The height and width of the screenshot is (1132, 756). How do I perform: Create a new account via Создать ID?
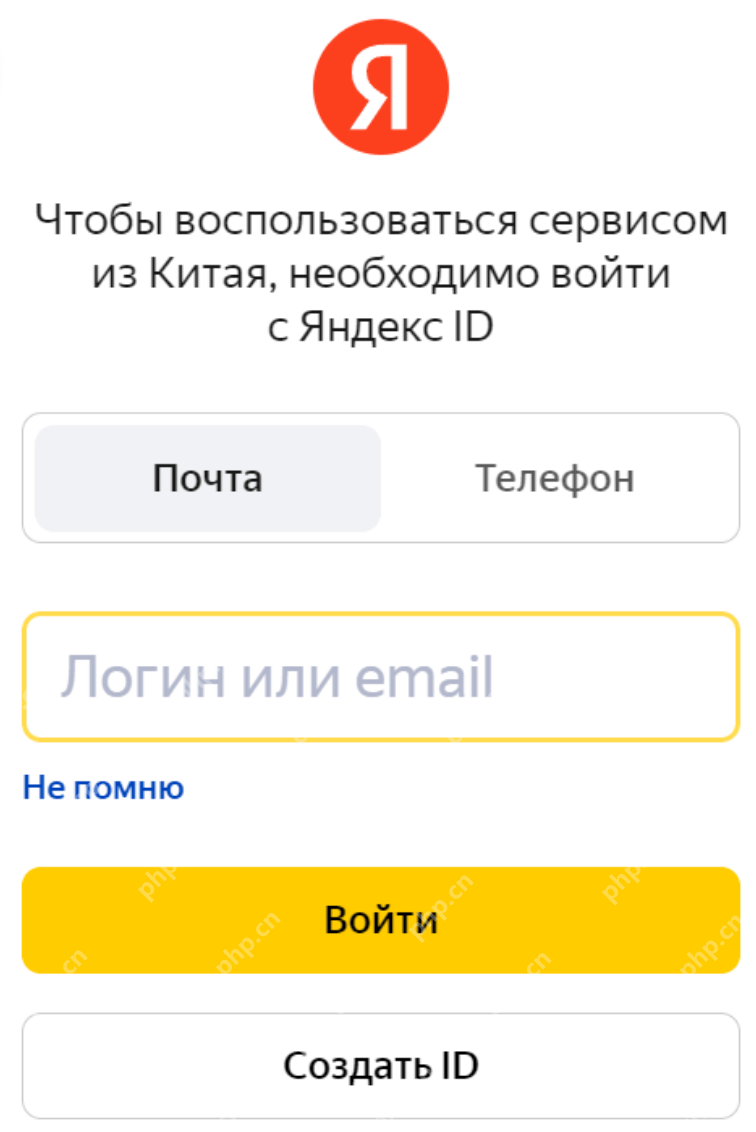tap(380, 1066)
